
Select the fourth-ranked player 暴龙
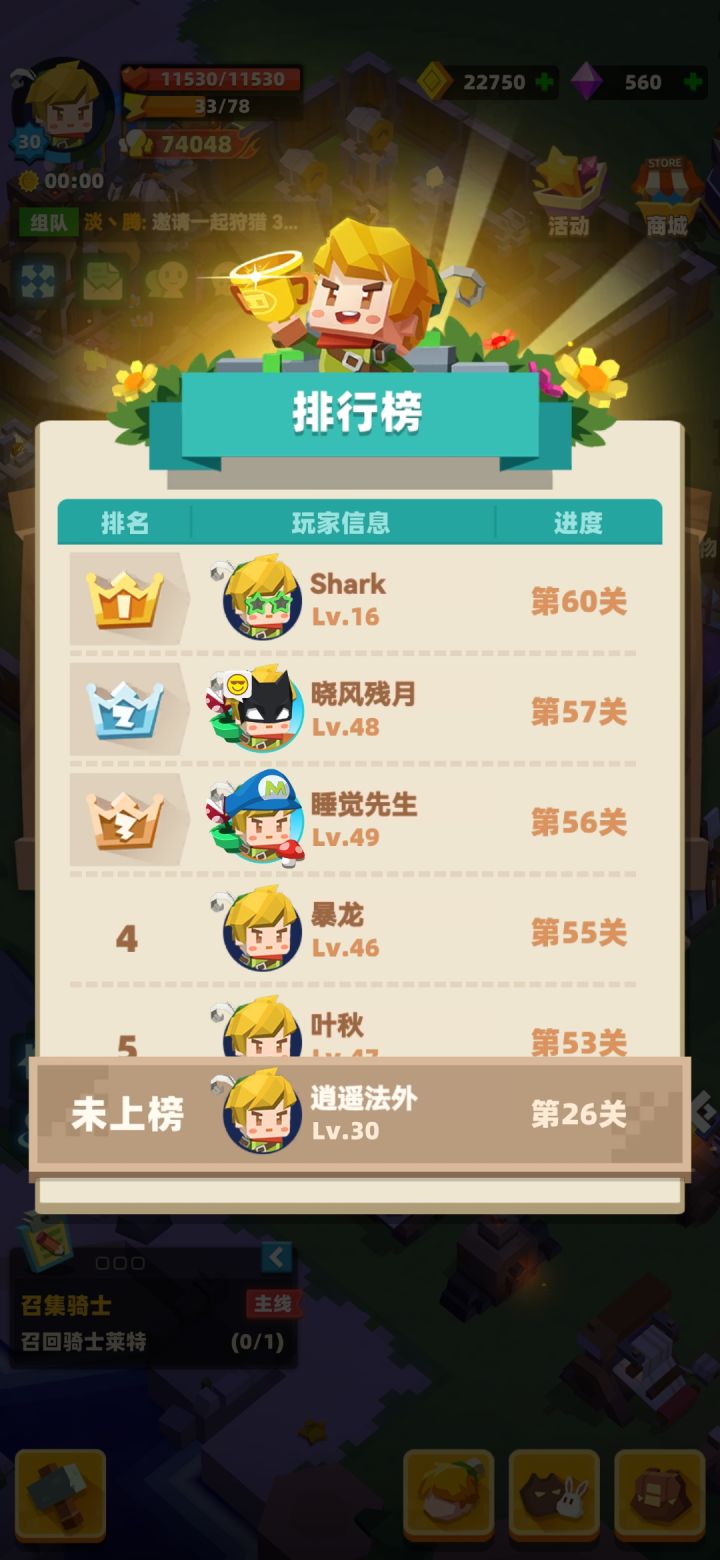(x=360, y=932)
